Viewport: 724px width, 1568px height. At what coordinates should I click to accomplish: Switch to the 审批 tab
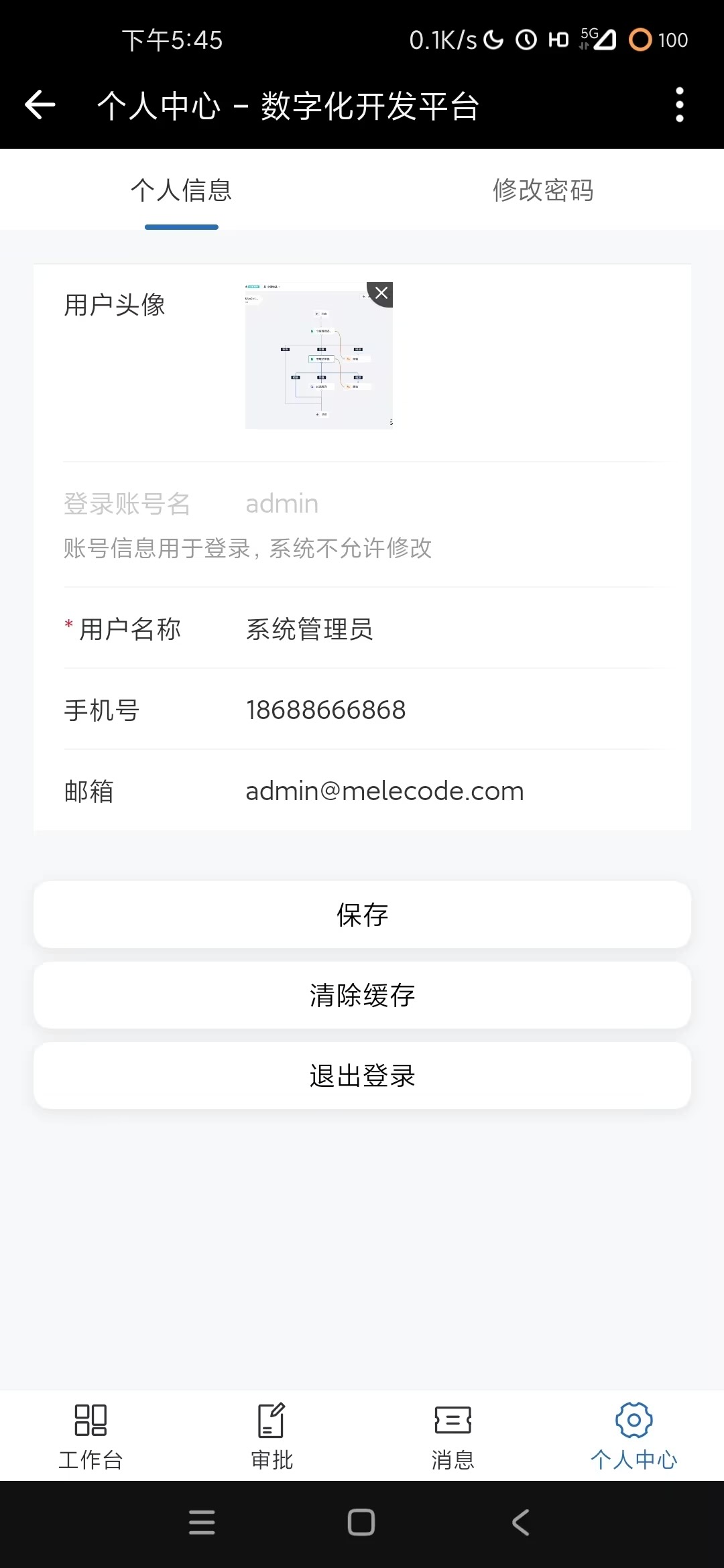271,1435
